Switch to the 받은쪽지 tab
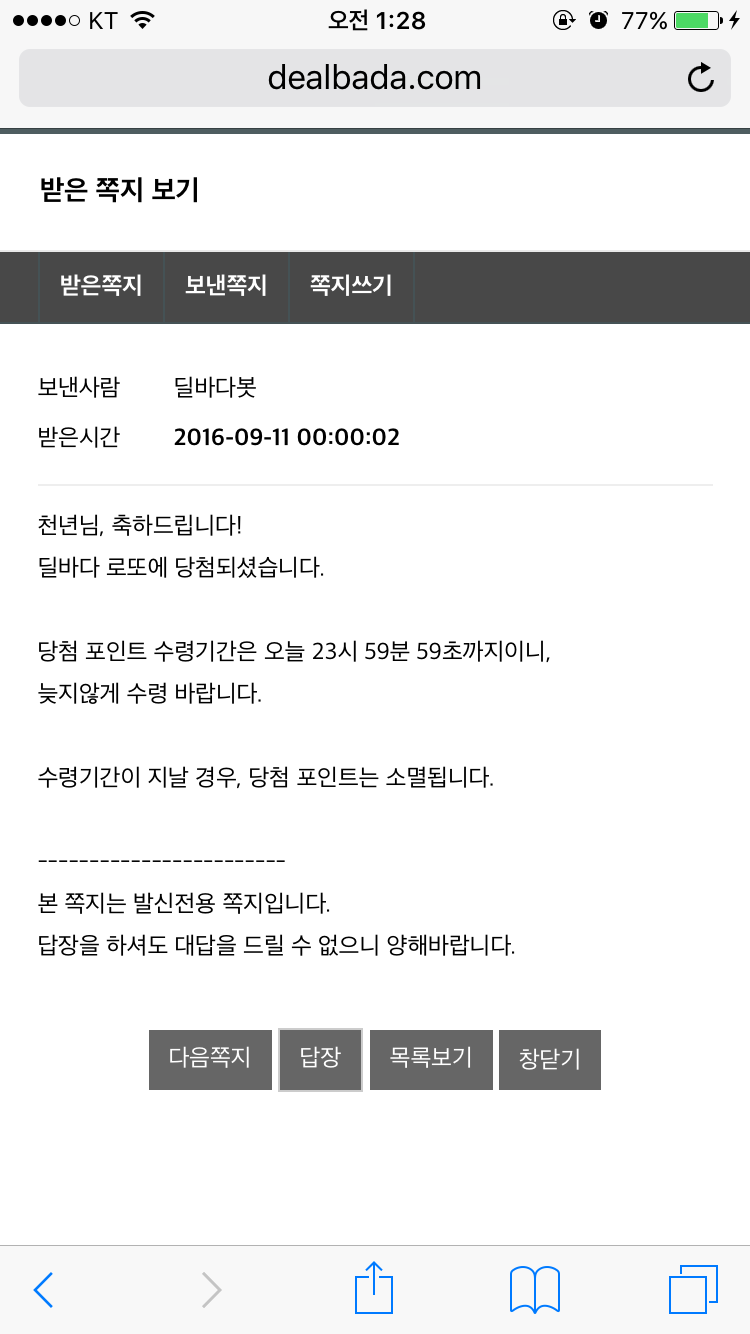 (101, 286)
